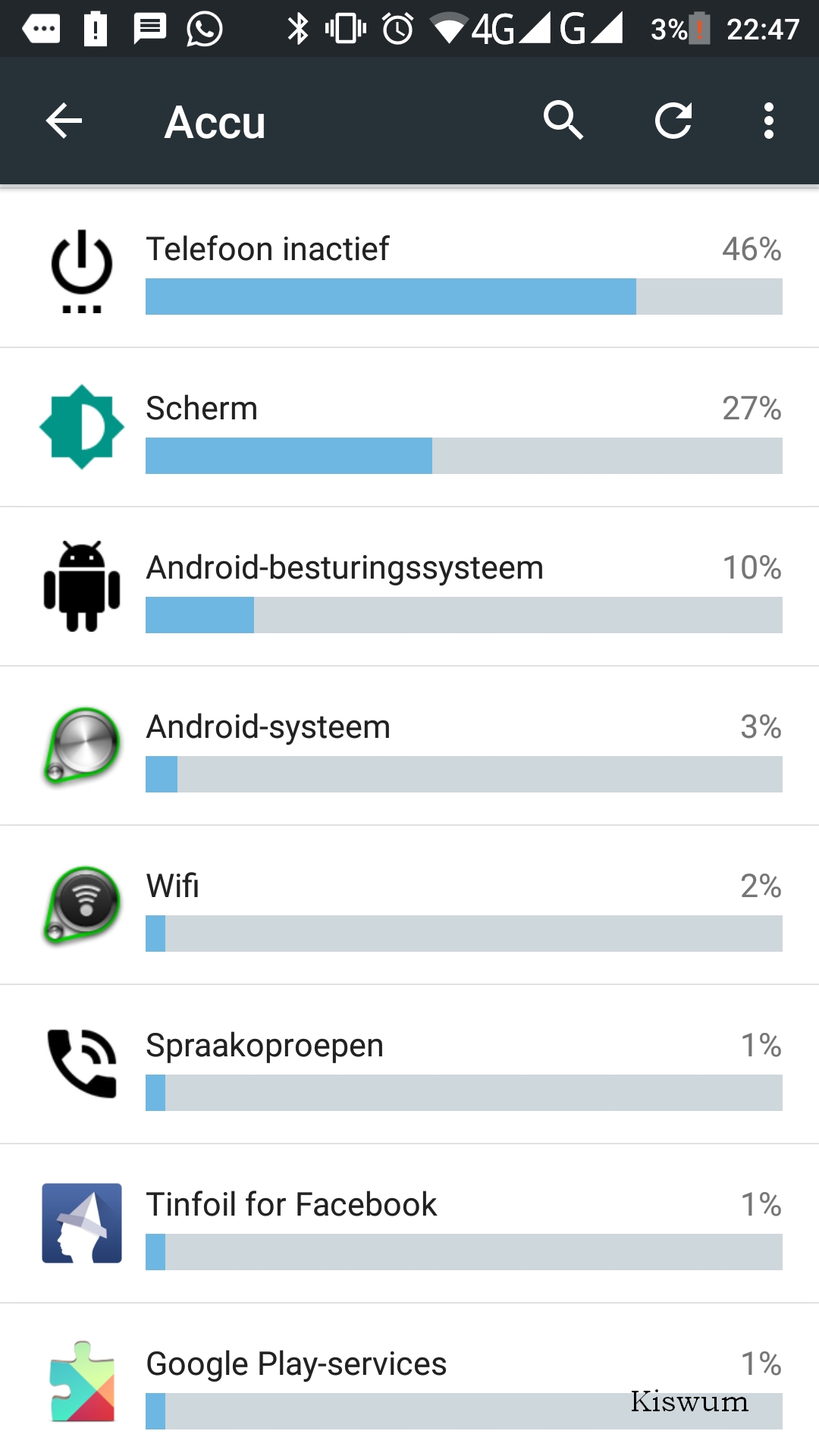The image size is (819, 1456).
Task: Open Tinfoil for Facebook usage details
Action: [409, 1224]
